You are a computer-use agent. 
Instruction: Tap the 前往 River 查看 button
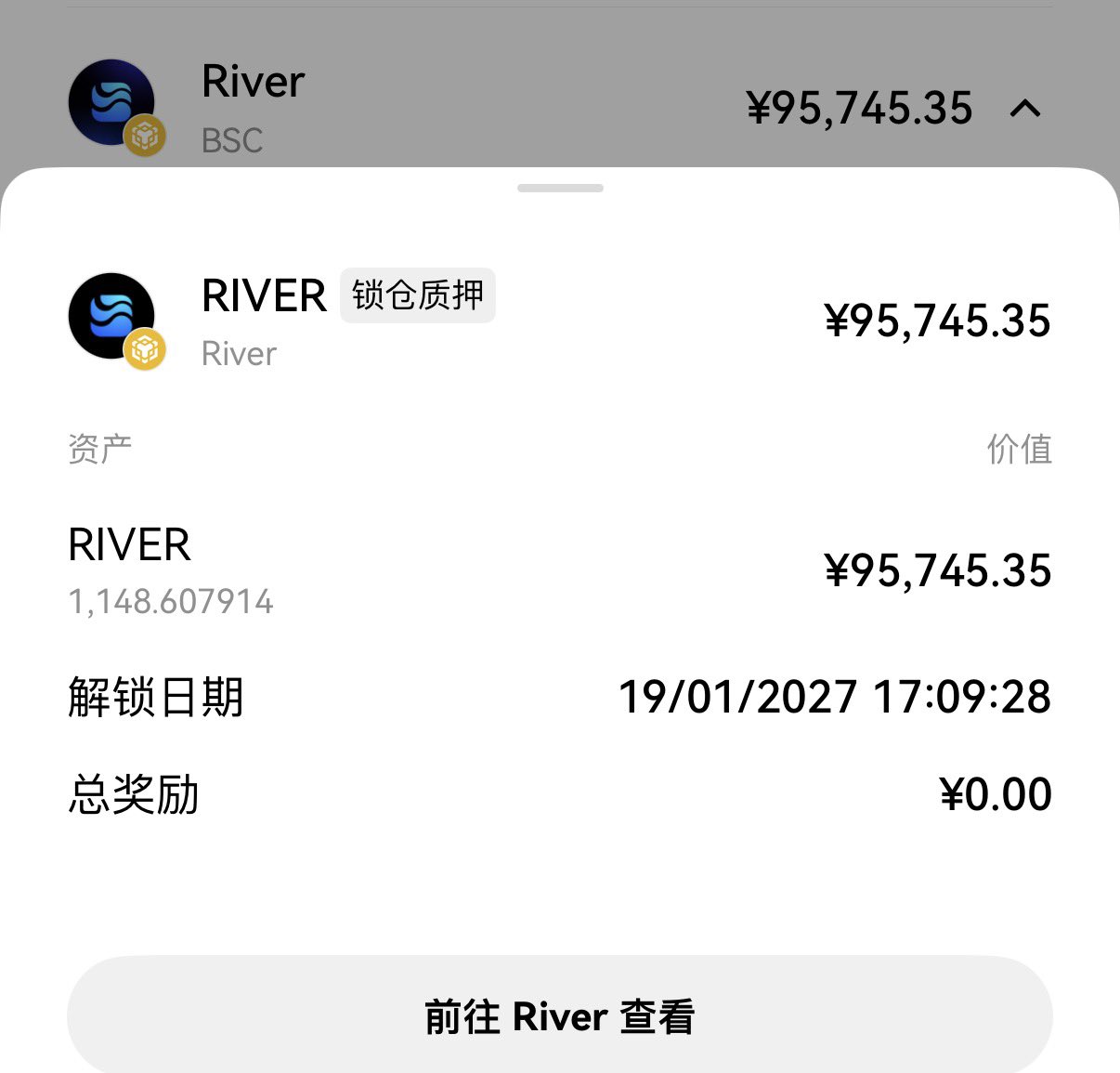(559, 1016)
